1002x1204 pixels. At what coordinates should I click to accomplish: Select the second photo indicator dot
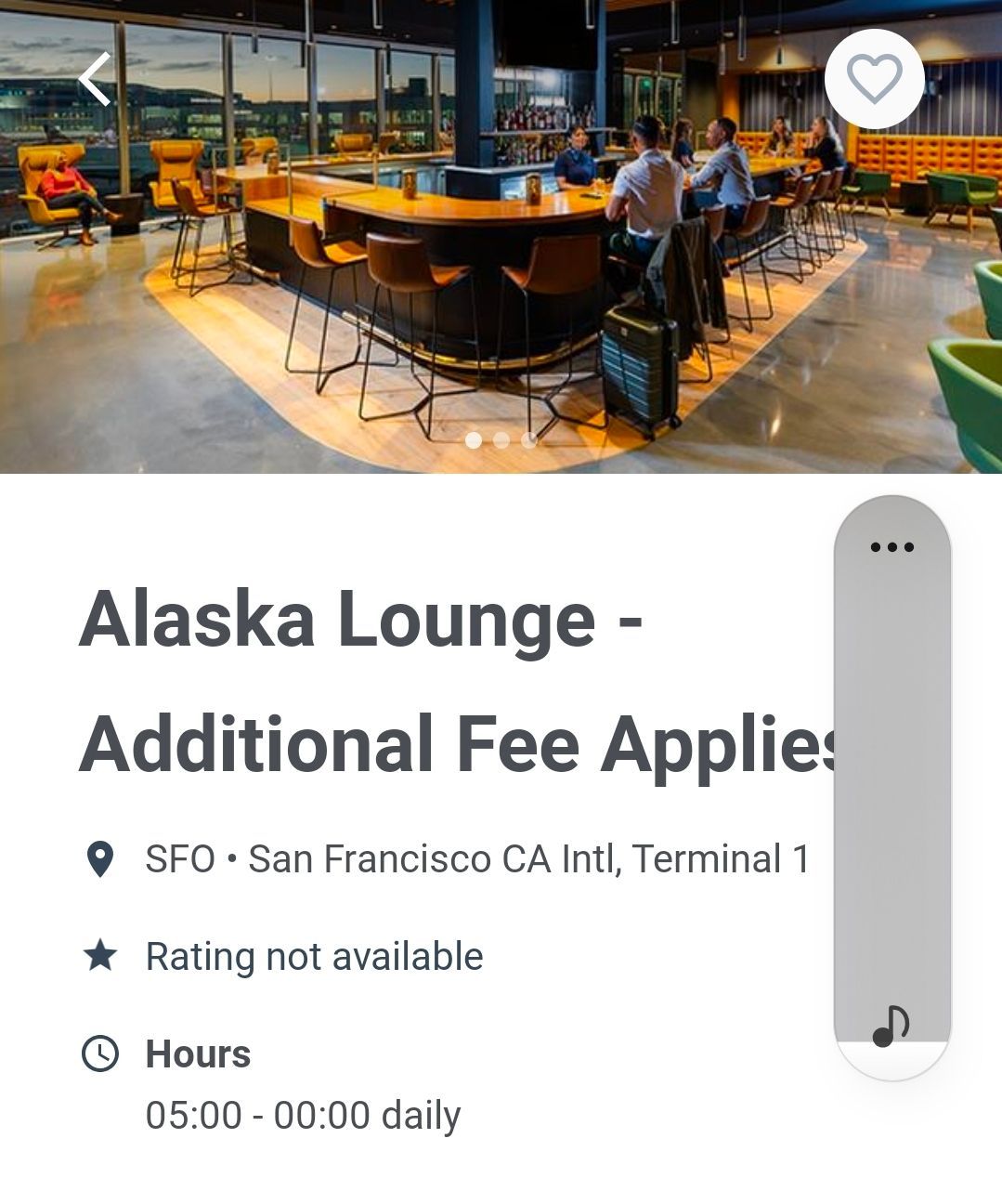[x=501, y=440]
